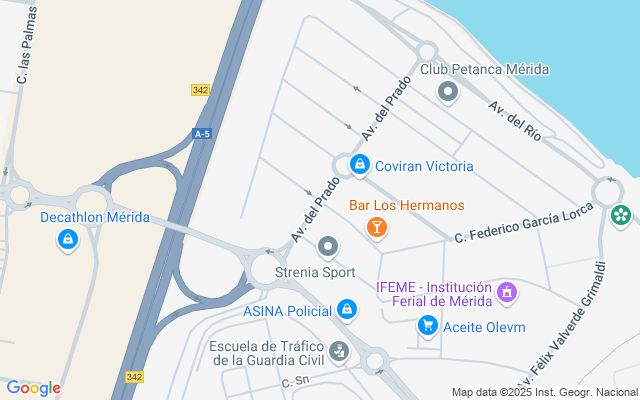Select the Strenia Sport place pin
This screenshot has height=400, width=640.
pos(328,246)
